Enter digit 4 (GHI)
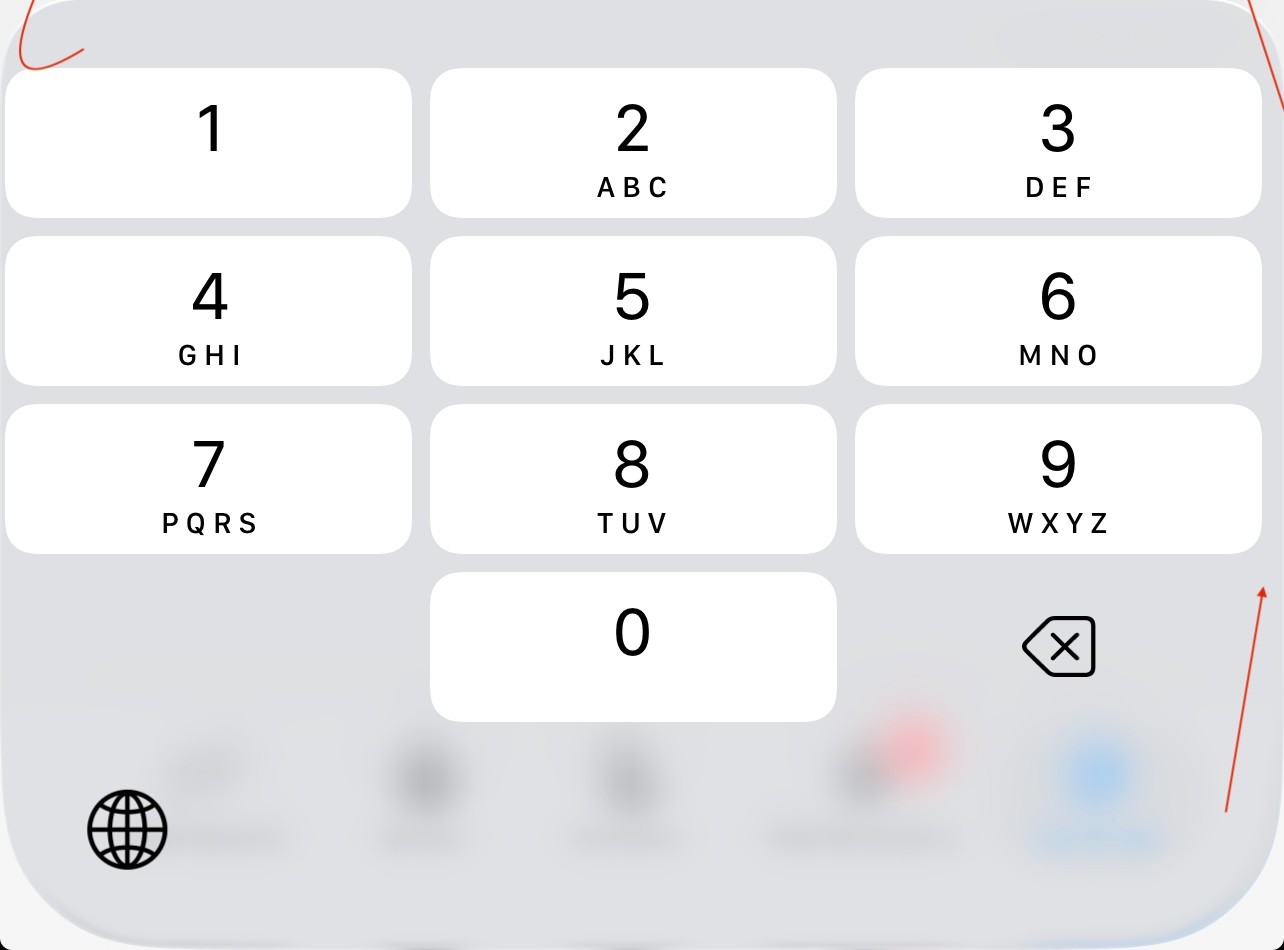The width and height of the screenshot is (1284, 950). tap(208, 311)
